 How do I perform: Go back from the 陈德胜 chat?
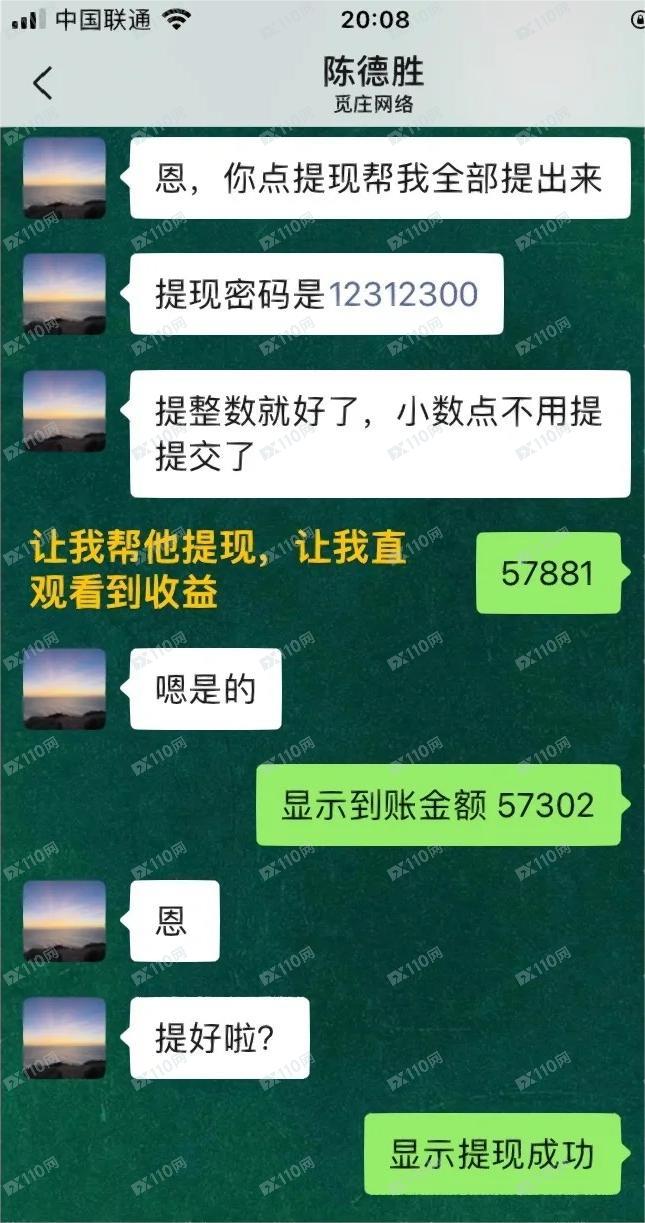42,83
